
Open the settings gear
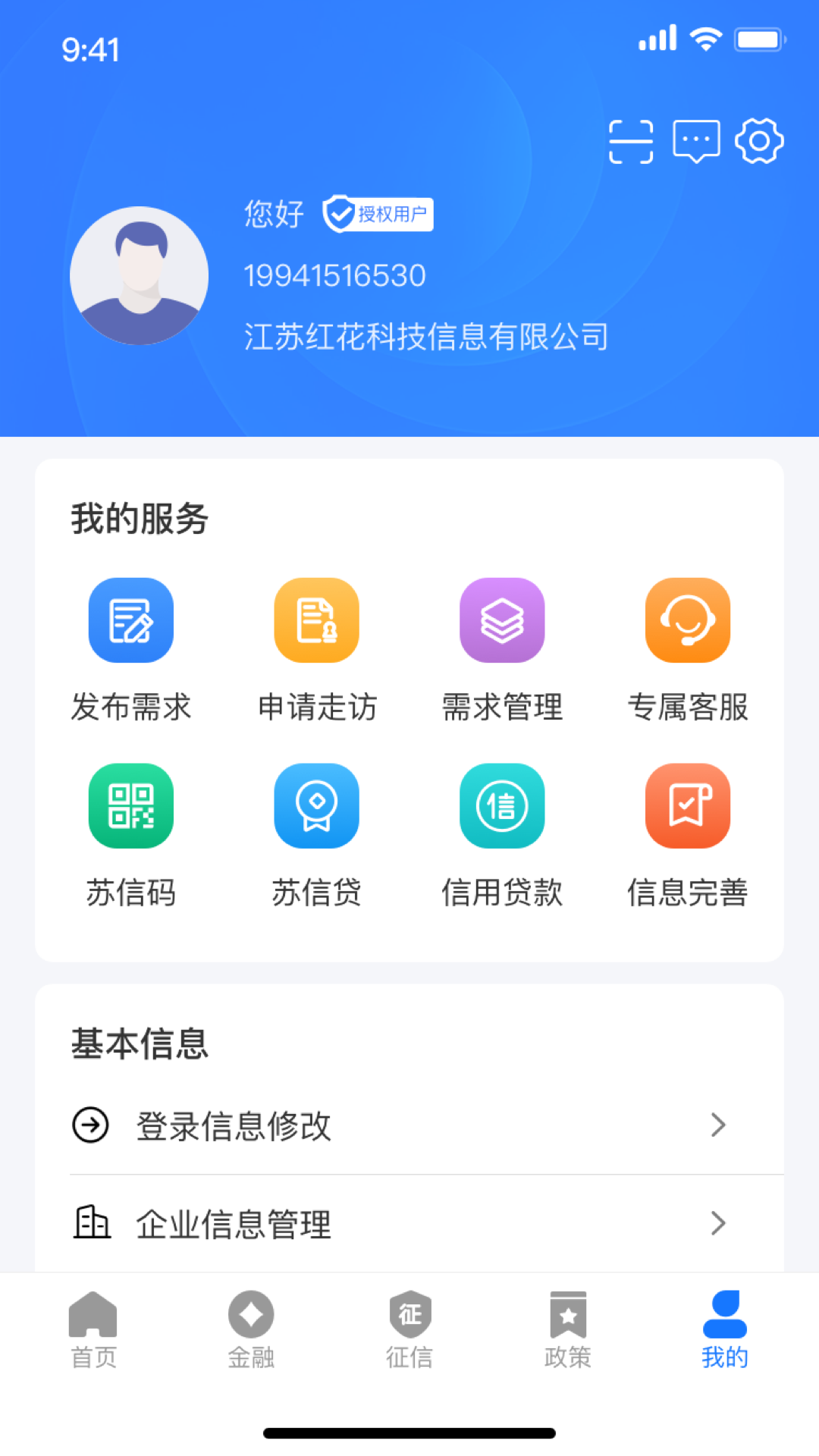click(x=759, y=141)
